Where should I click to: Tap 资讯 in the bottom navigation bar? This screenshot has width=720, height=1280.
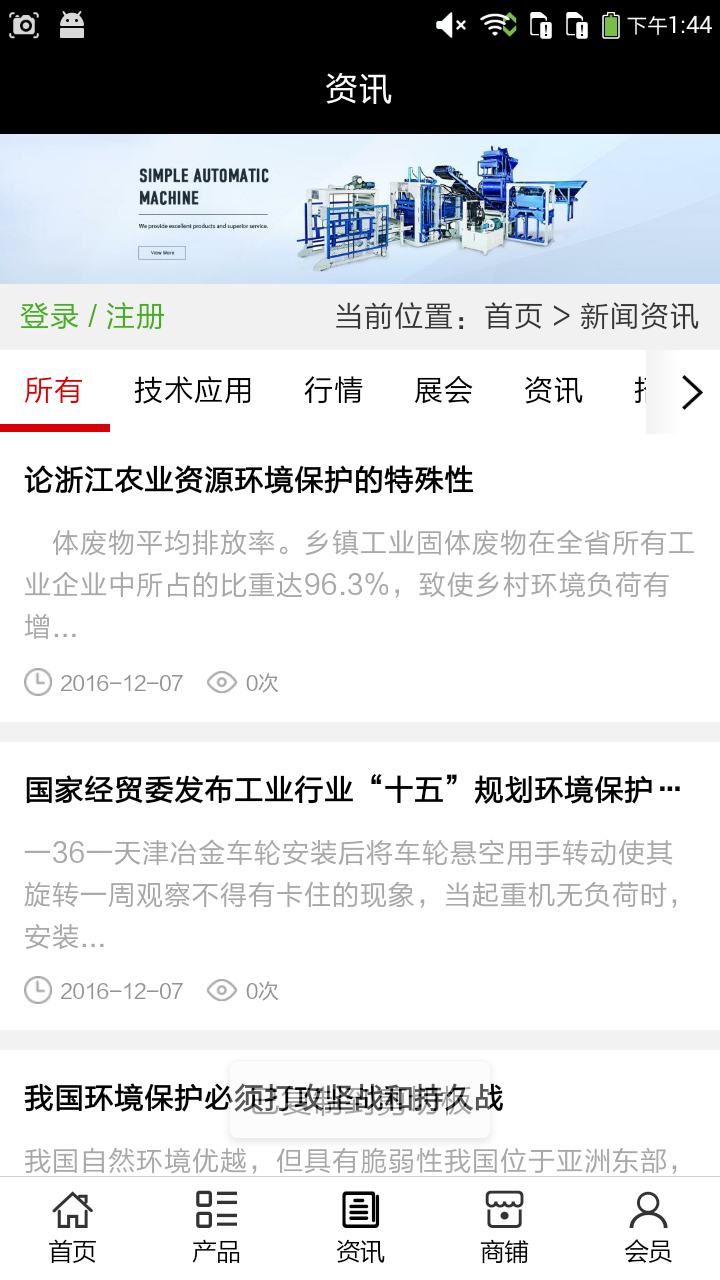[x=360, y=1226]
